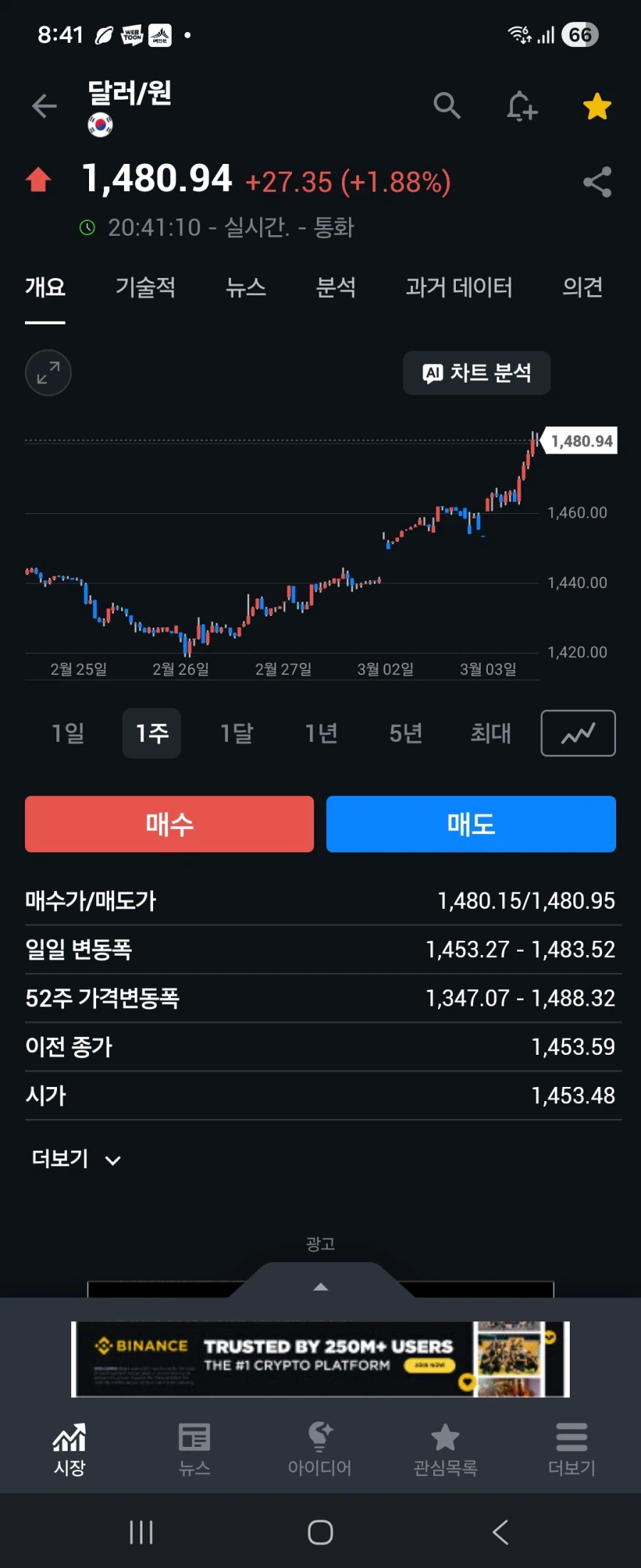The height and width of the screenshot is (1568, 641).
Task: Tap the share icon next to the price
Action: pyautogui.click(x=597, y=180)
